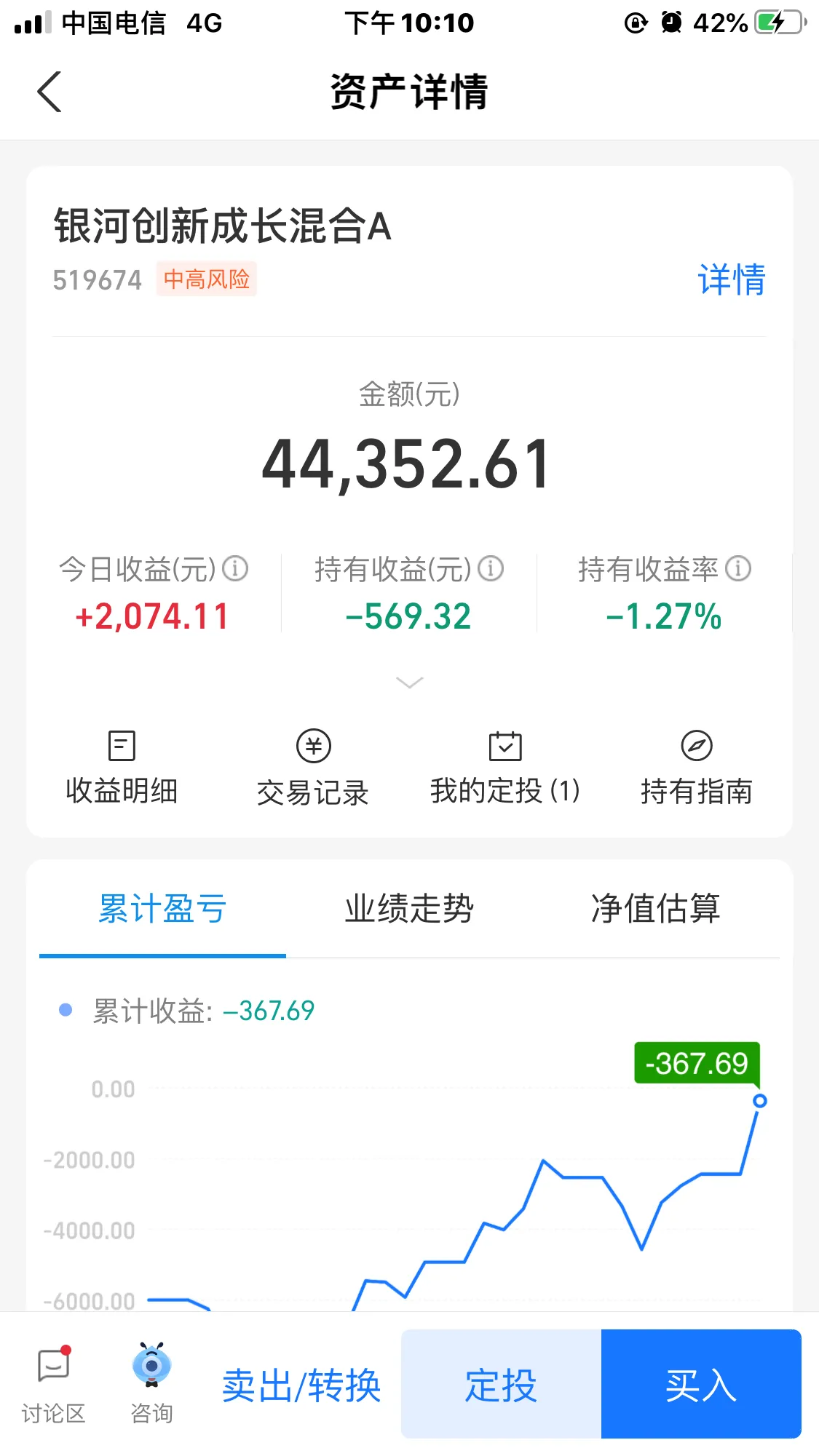
Task: Set up a 定投 plan
Action: coord(501,1385)
